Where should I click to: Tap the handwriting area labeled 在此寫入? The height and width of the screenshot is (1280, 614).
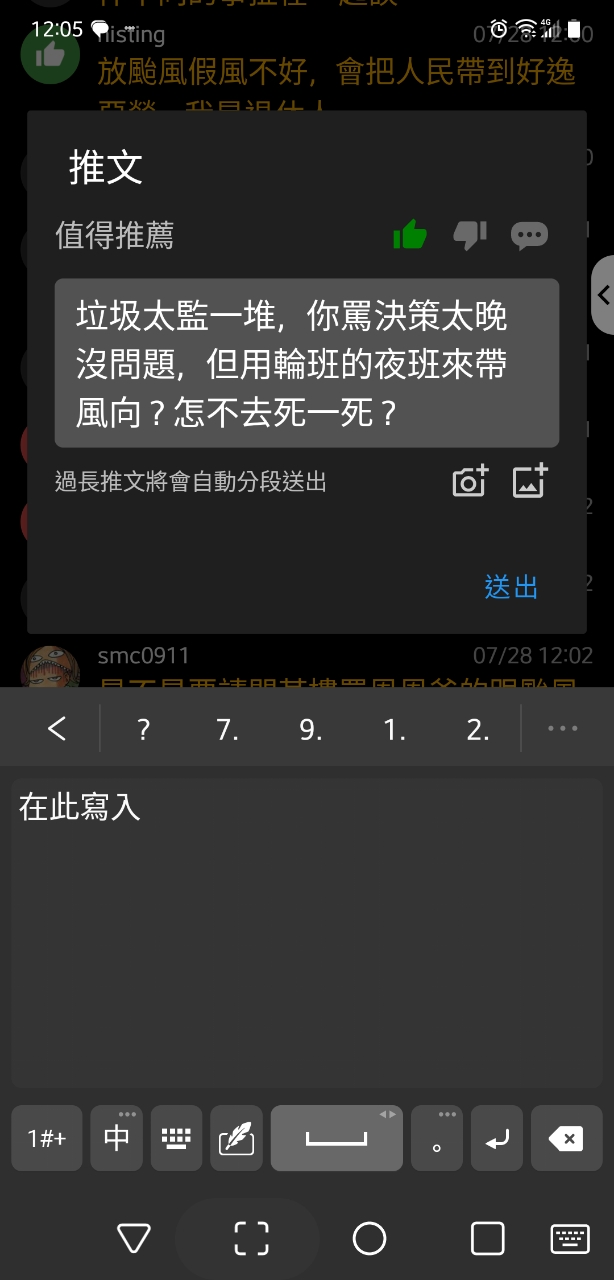pos(306,930)
